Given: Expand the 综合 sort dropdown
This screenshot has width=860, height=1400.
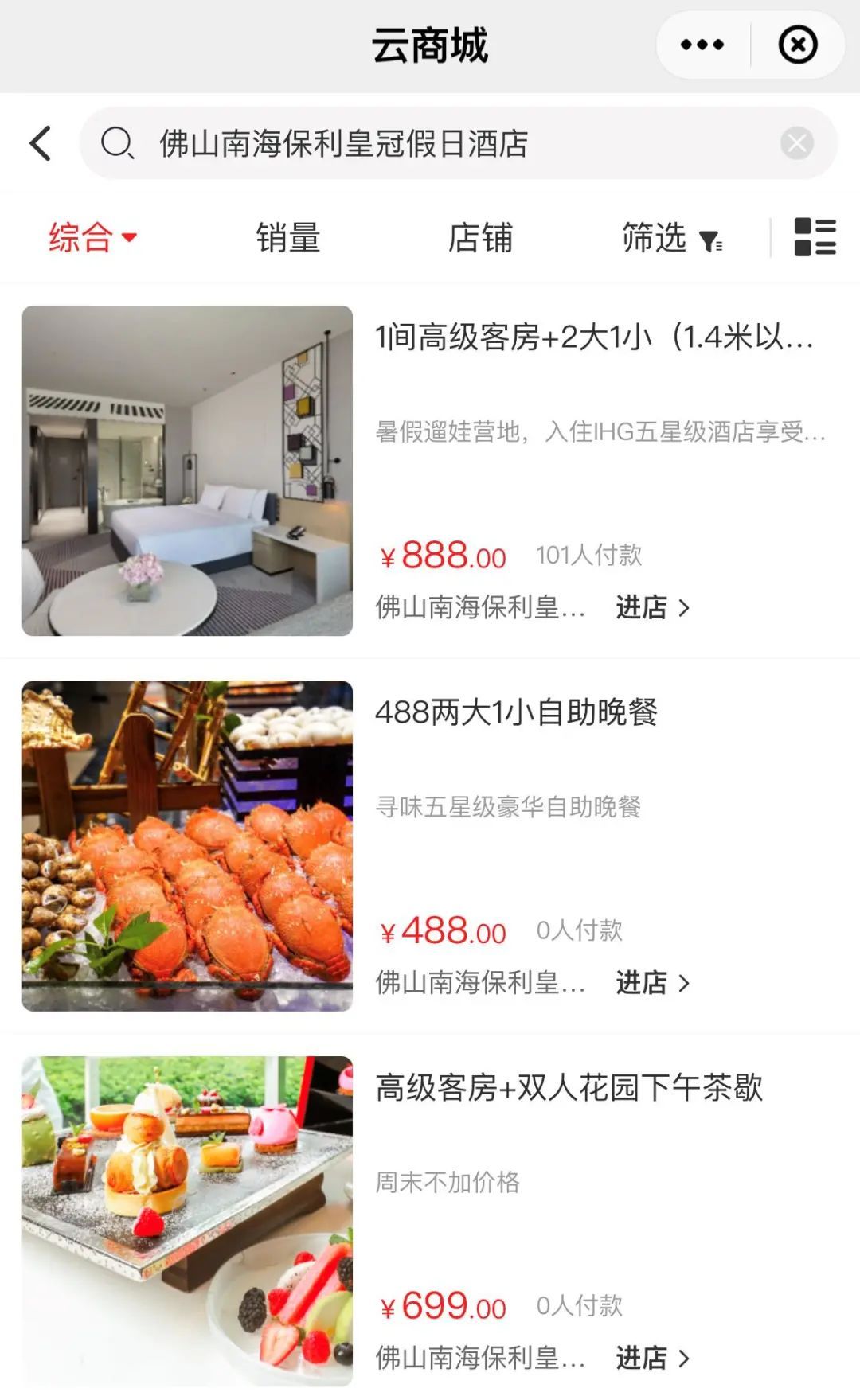Looking at the screenshot, I should point(92,237).
